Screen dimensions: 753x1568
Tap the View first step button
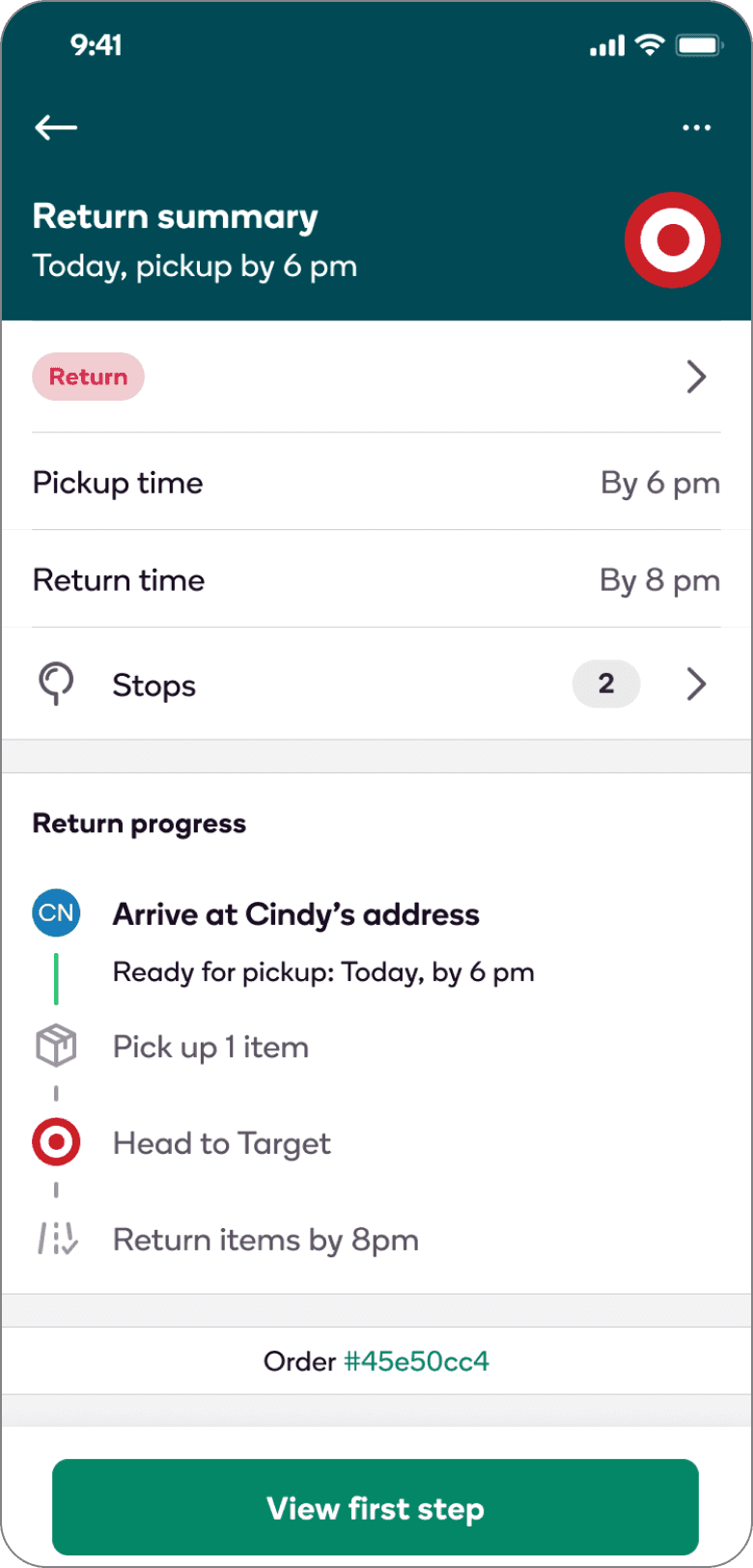(x=376, y=1508)
